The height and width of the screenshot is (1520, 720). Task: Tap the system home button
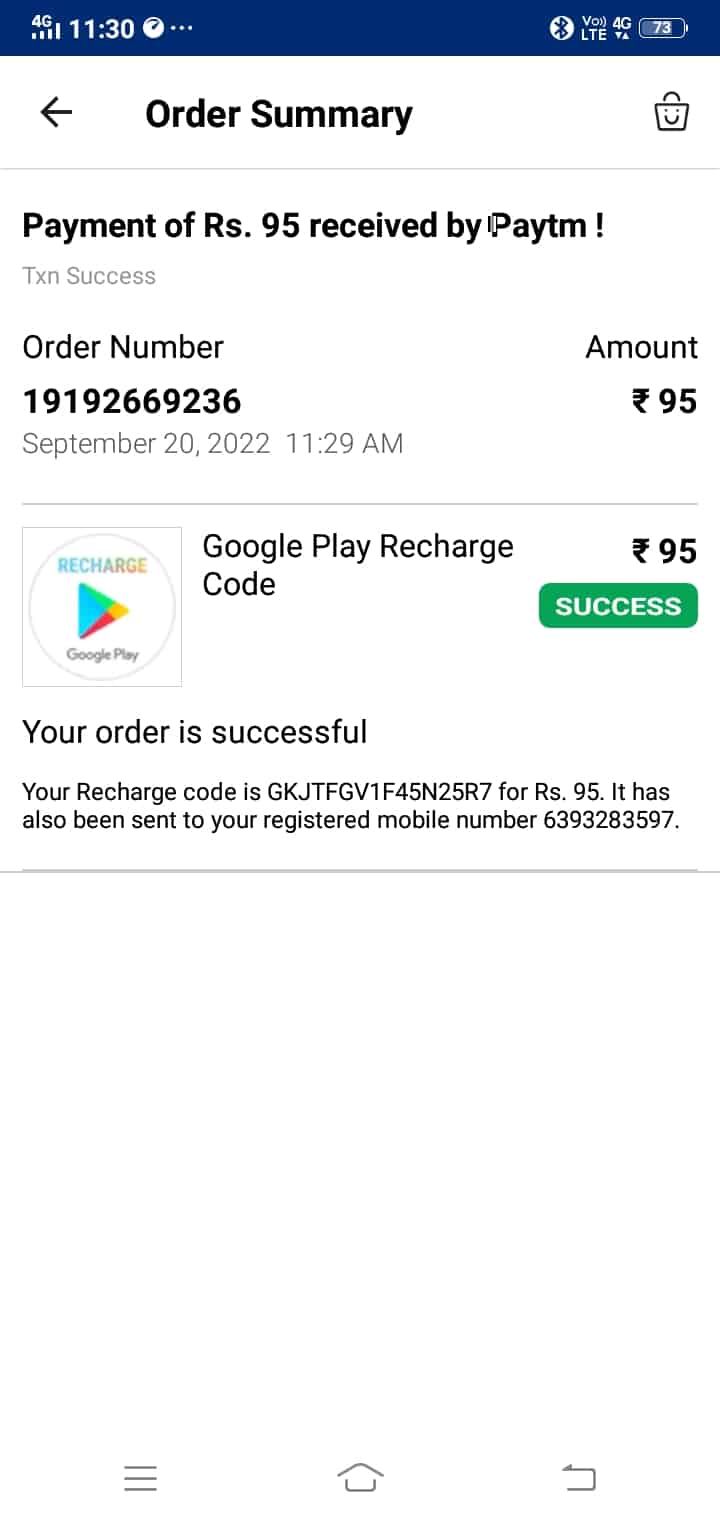(360, 1477)
